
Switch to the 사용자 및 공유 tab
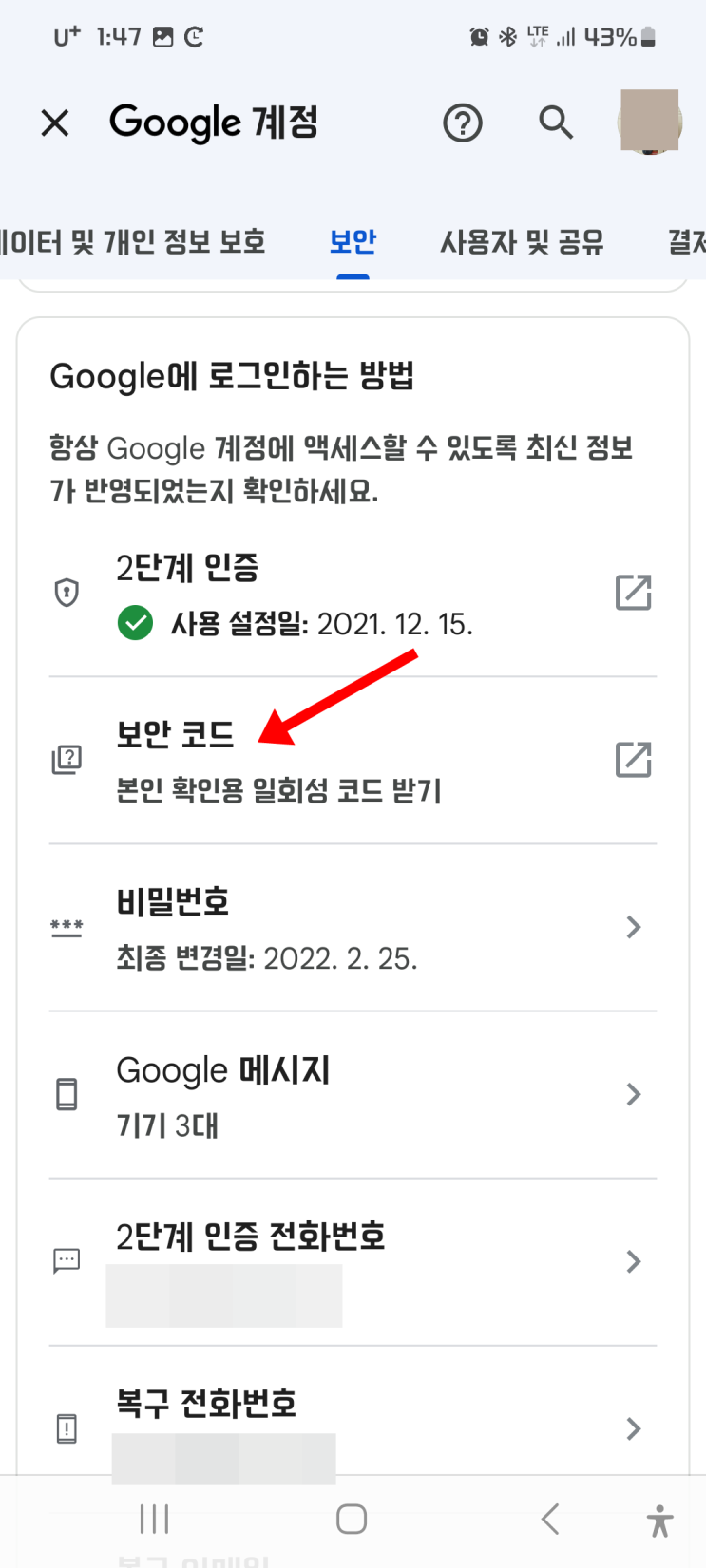[x=522, y=241]
